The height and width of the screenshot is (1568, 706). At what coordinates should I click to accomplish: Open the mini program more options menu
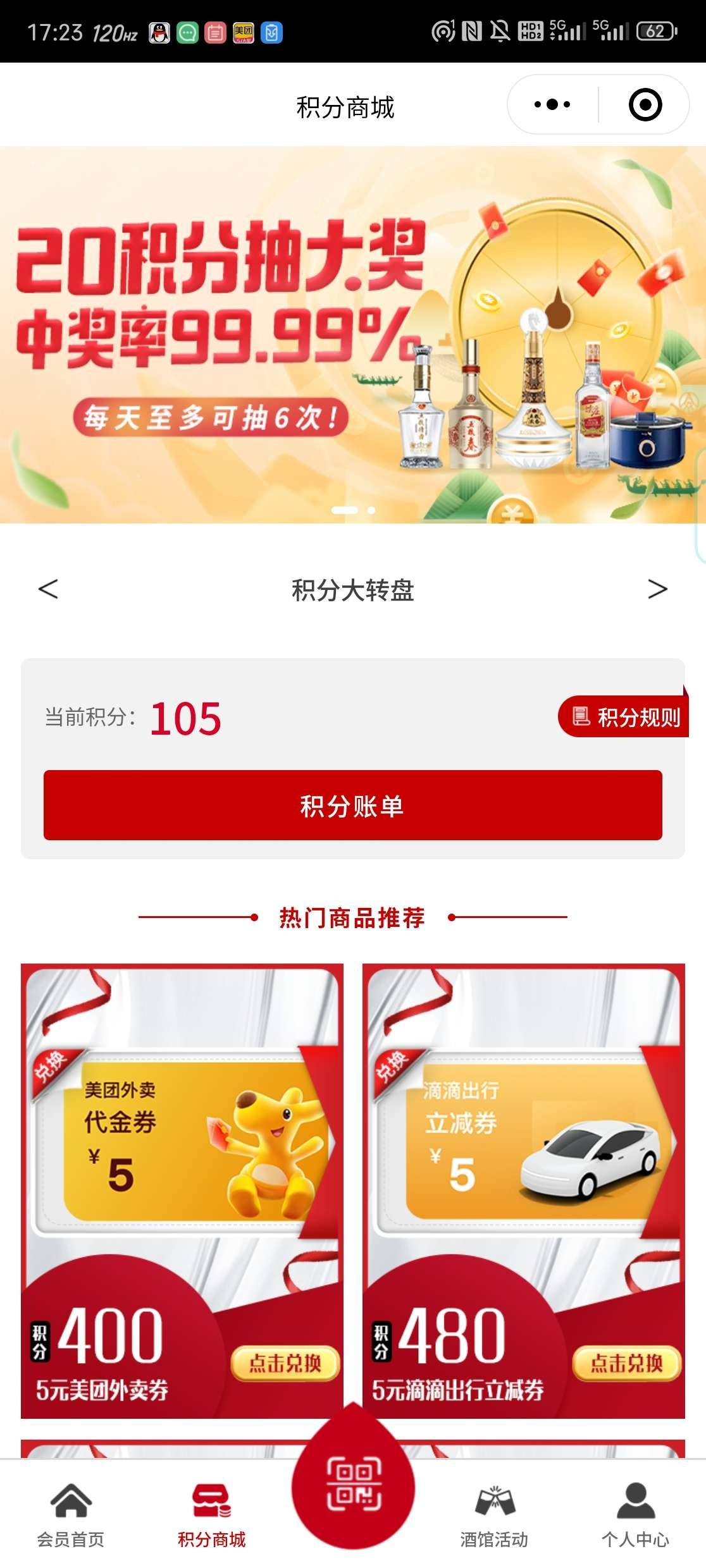[x=552, y=104]
